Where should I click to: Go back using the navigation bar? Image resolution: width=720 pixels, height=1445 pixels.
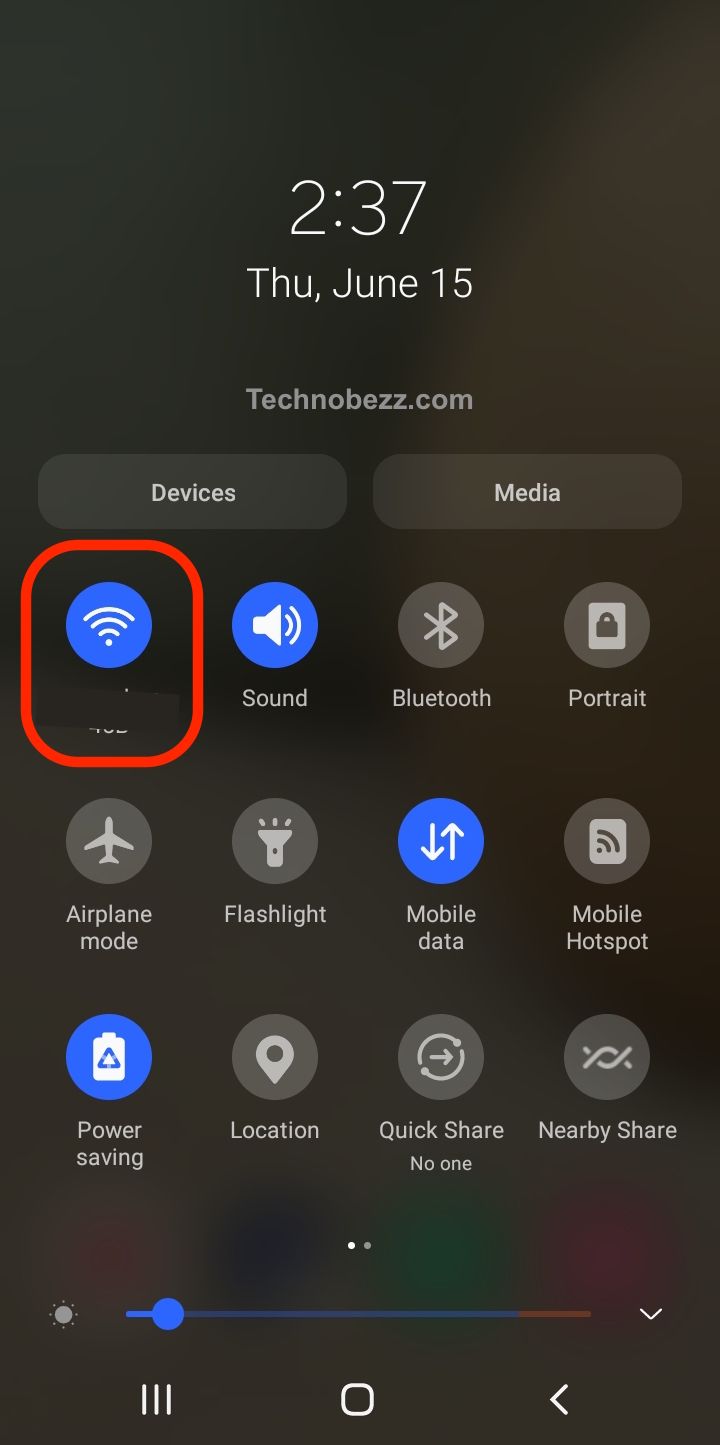point(560,1399)
